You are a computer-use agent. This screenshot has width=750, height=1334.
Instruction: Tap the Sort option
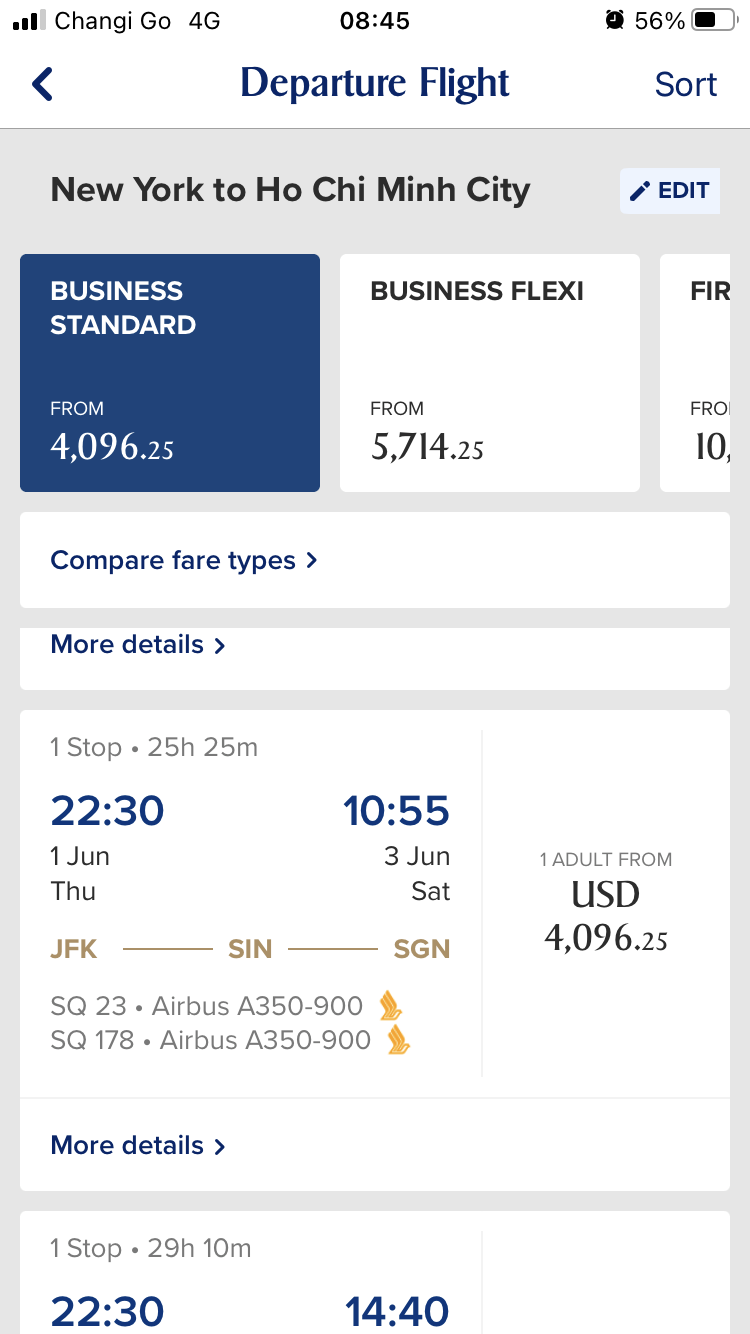tap(686, 84)
